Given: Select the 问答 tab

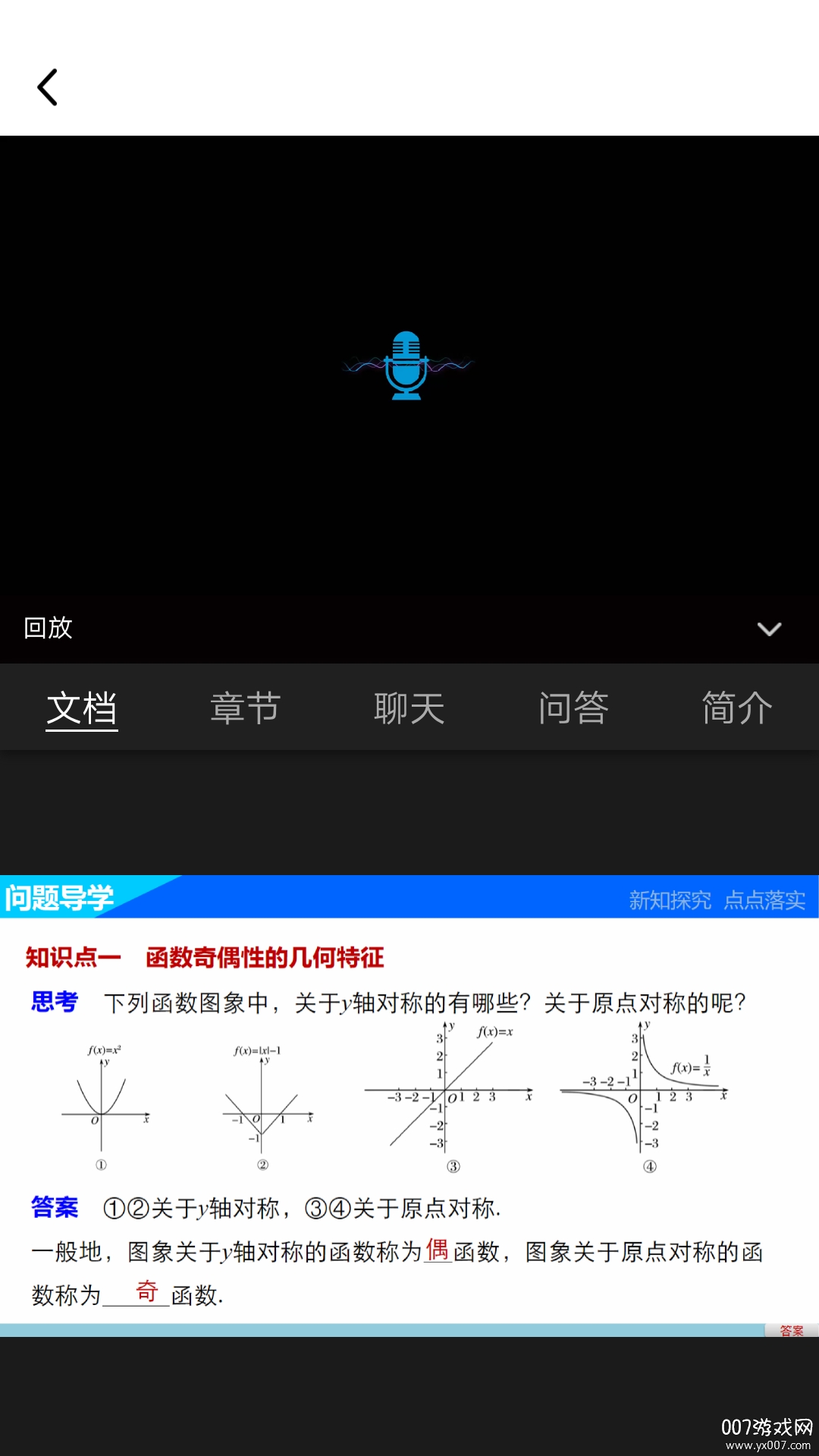Looking at the screenshot, I should (x=573, y=708).
